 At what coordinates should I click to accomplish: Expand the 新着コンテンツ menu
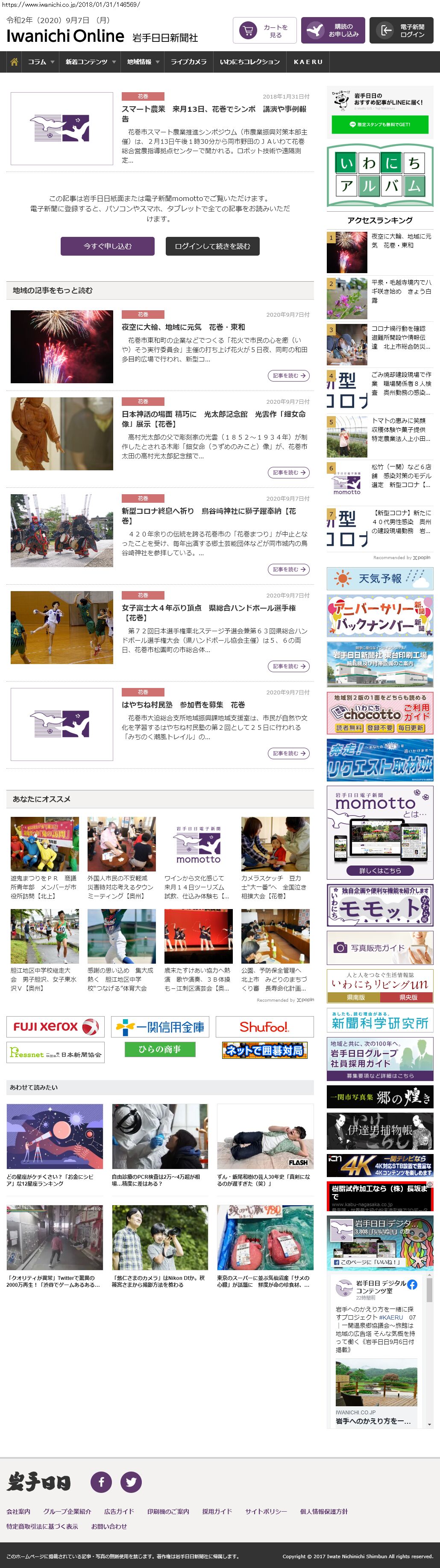tap(90, 61)
